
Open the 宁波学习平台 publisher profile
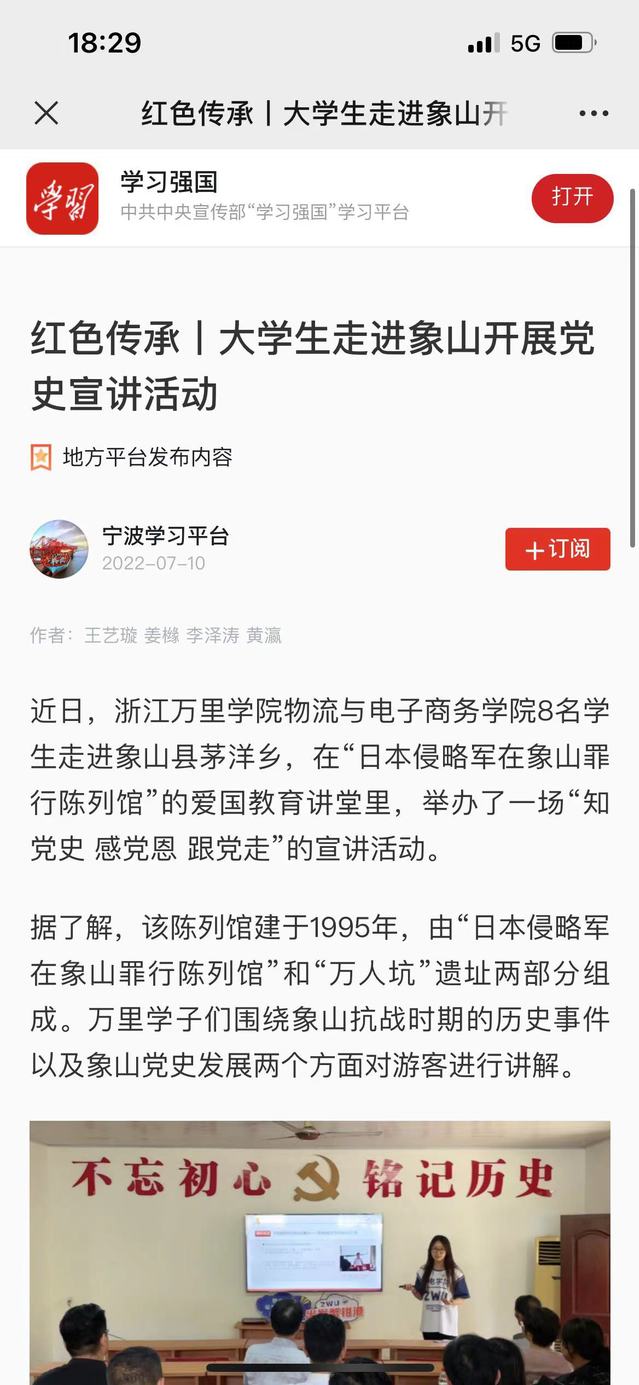tap(165, 536)
